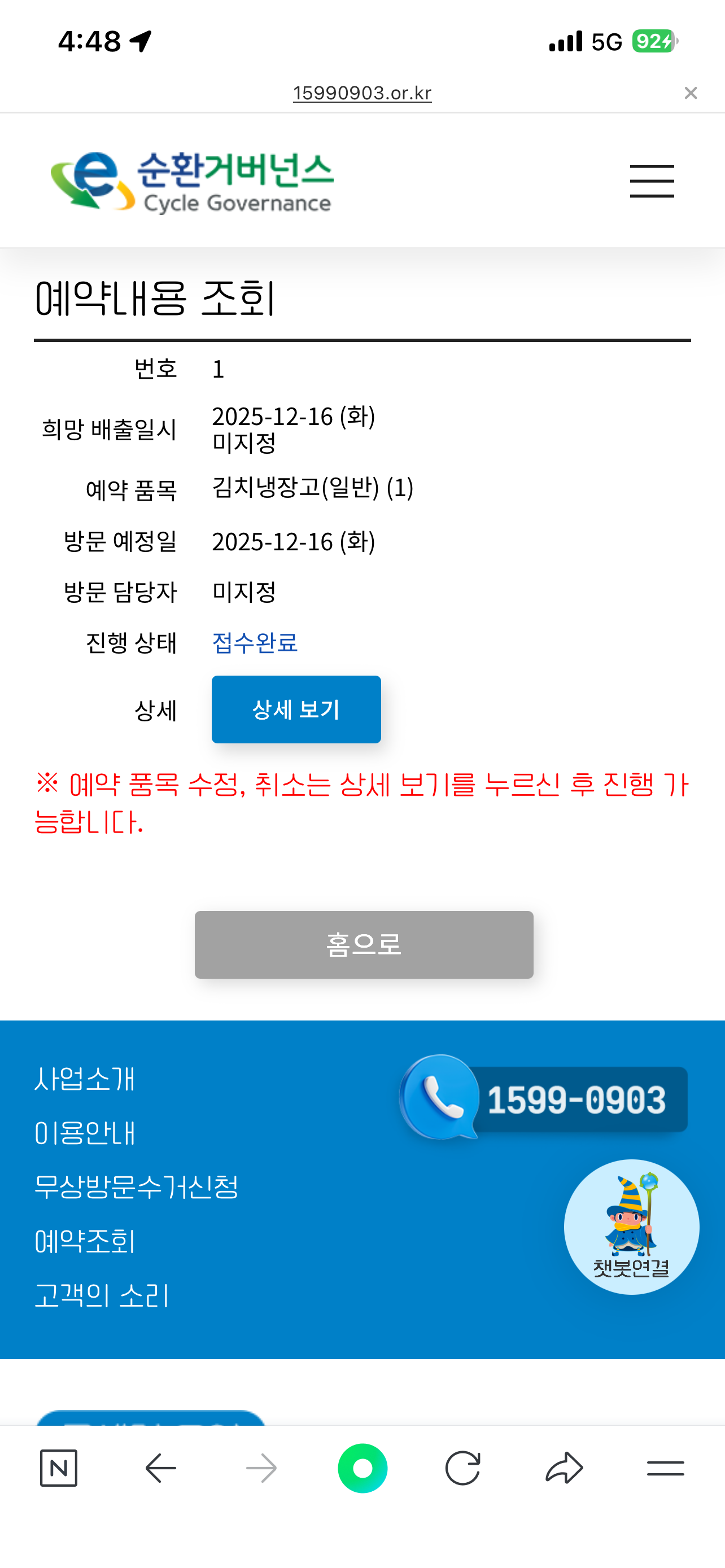Viewport: 725px width, 1568px height.
Task: Open 무상방문수거신청 link
Action: (136, 1186)
